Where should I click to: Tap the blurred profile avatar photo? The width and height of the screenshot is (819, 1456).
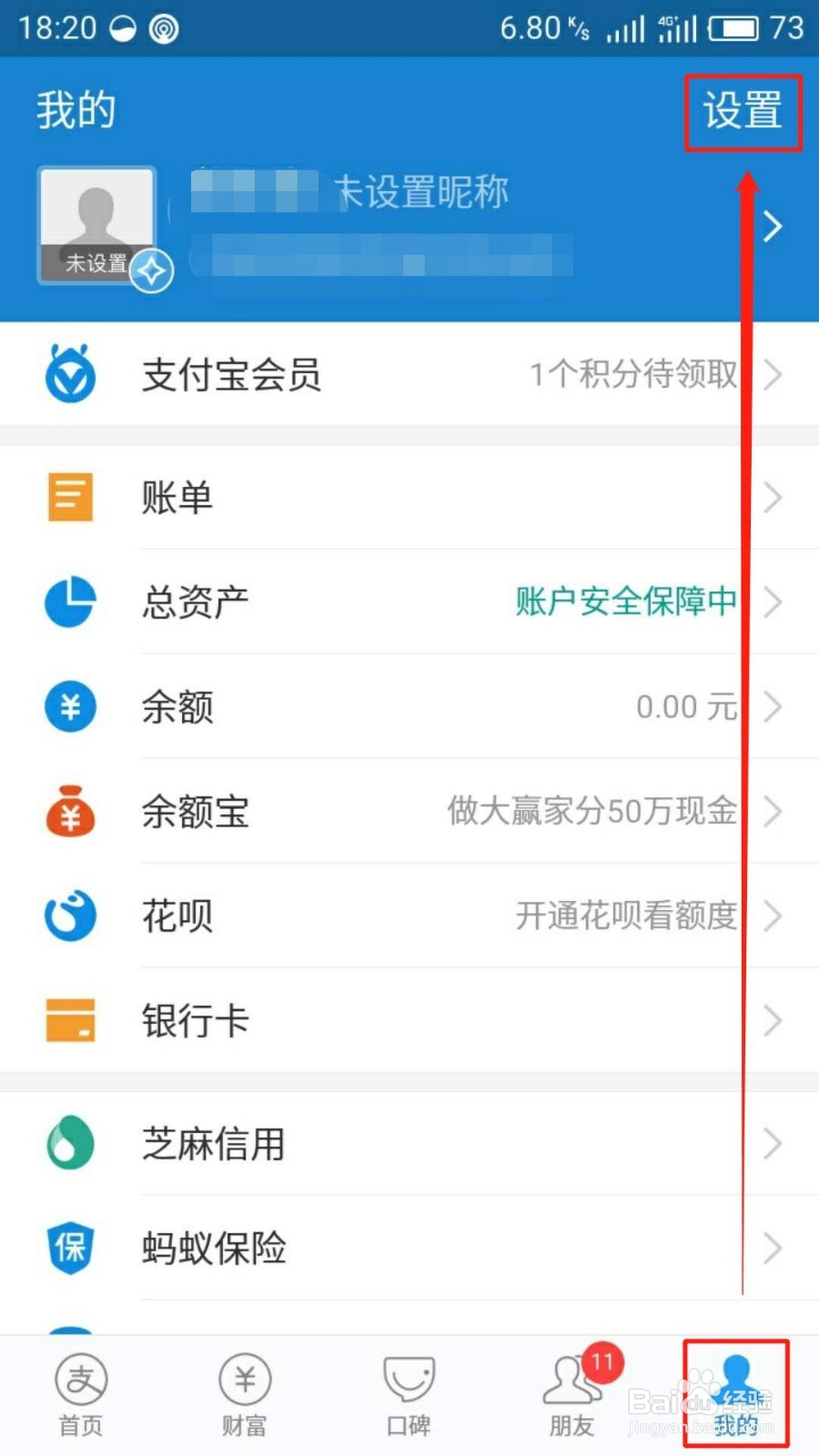(96, 218)
